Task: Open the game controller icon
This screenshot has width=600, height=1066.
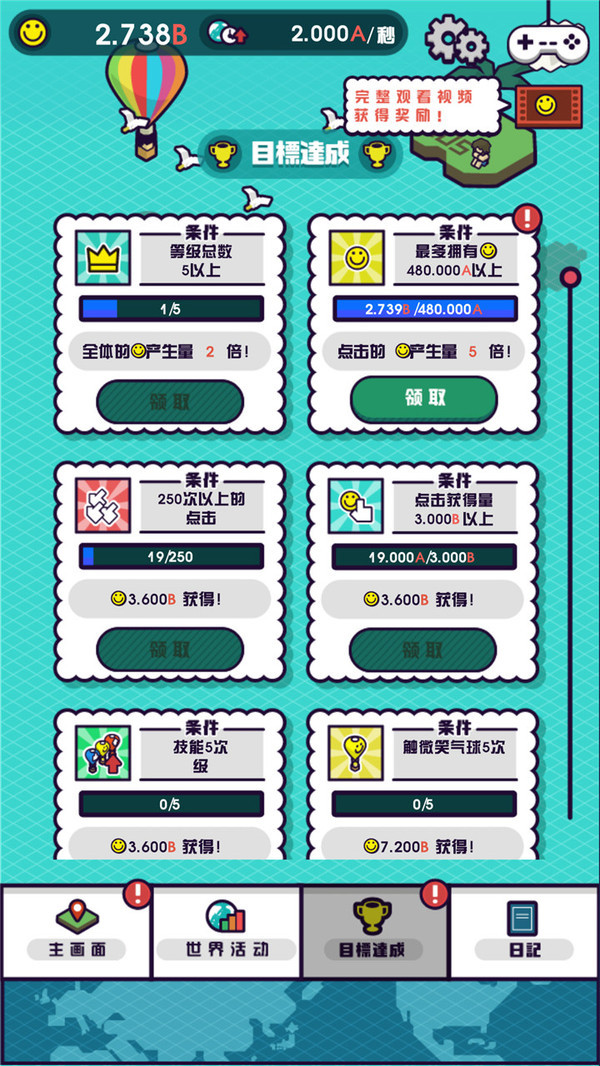Action: [546, 42]
